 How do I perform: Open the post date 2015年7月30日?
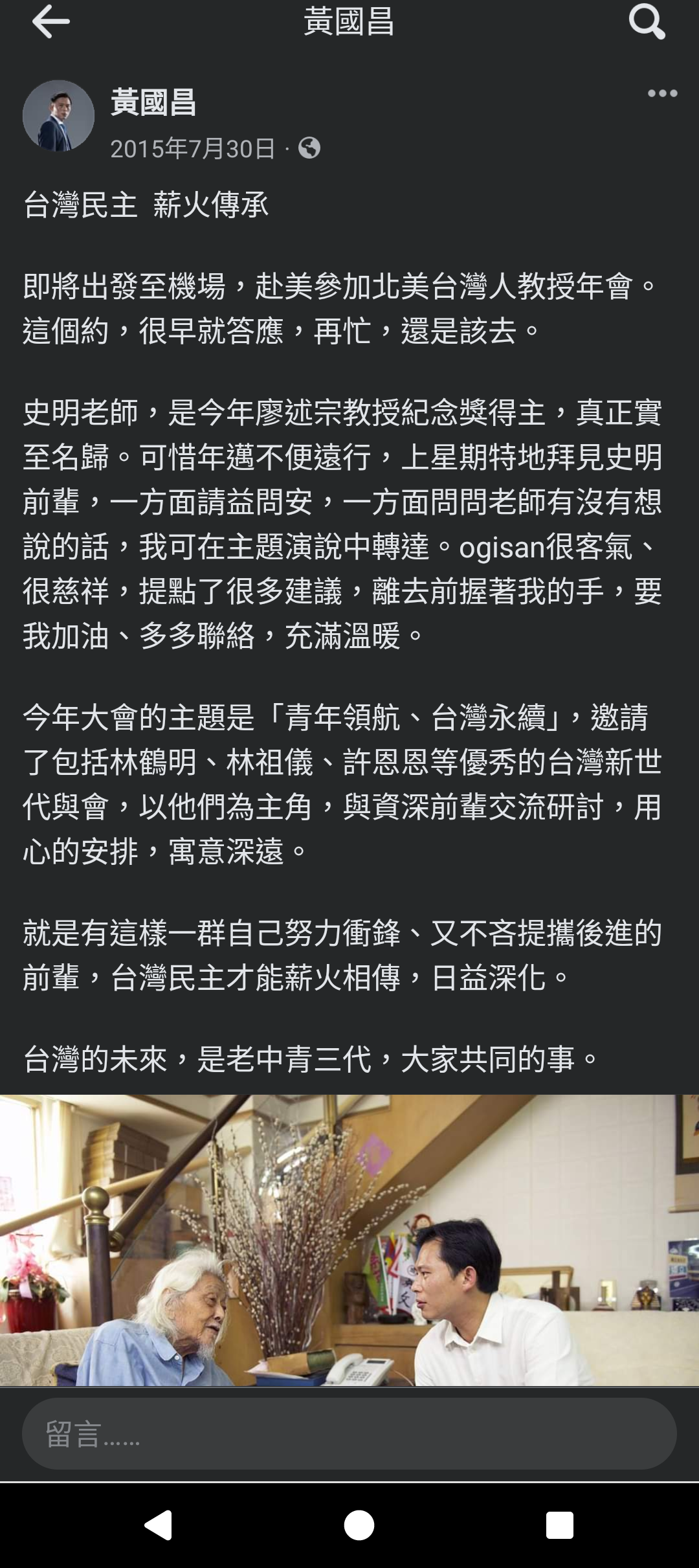192,149
